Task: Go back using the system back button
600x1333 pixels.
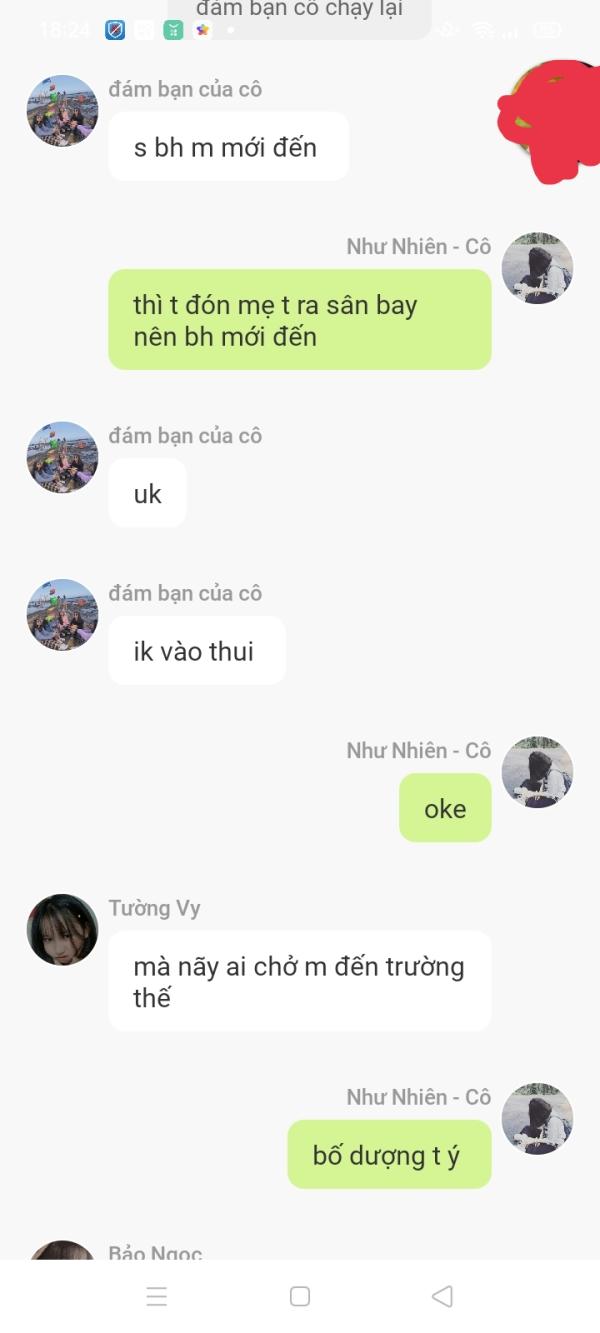Action: tap(442, 1296)
